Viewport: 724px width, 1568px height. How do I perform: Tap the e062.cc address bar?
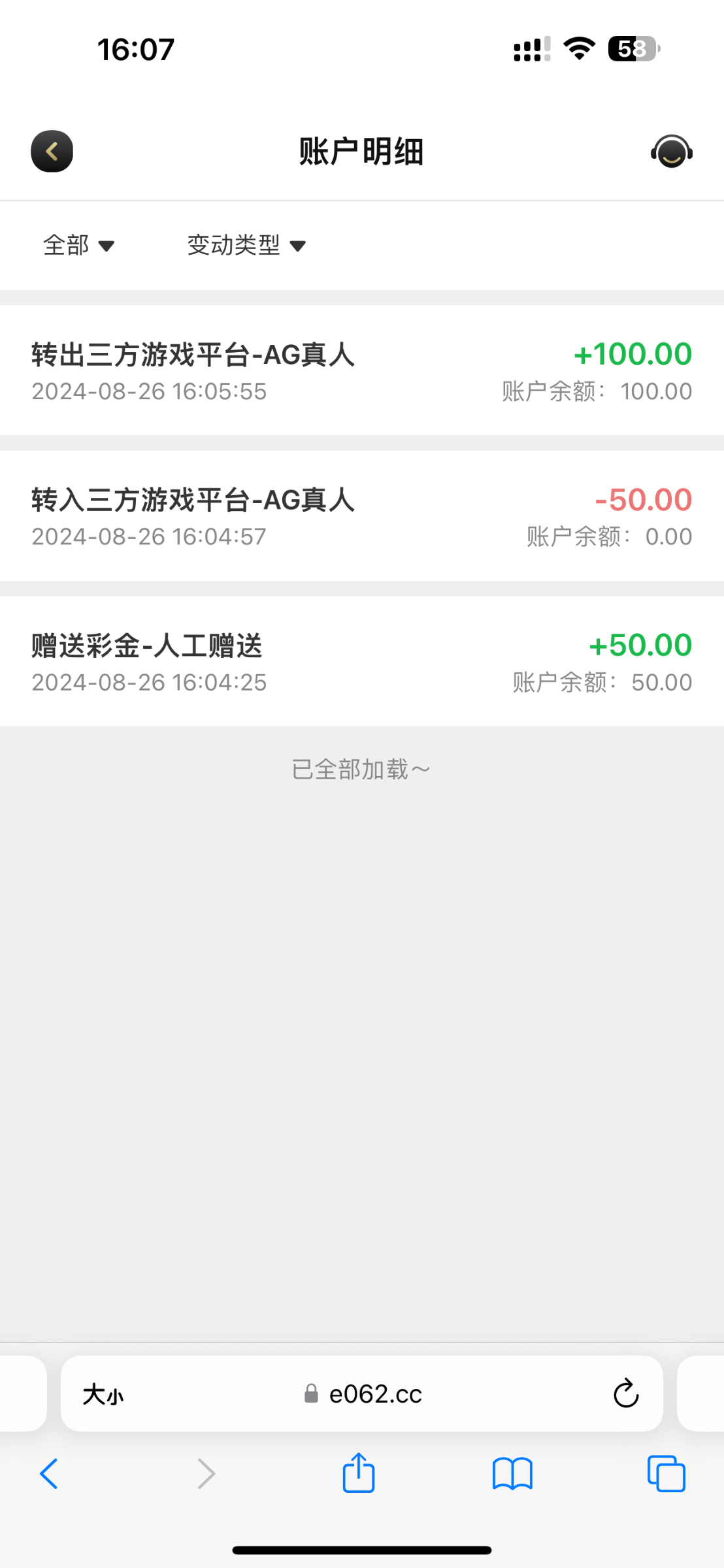375,1394
